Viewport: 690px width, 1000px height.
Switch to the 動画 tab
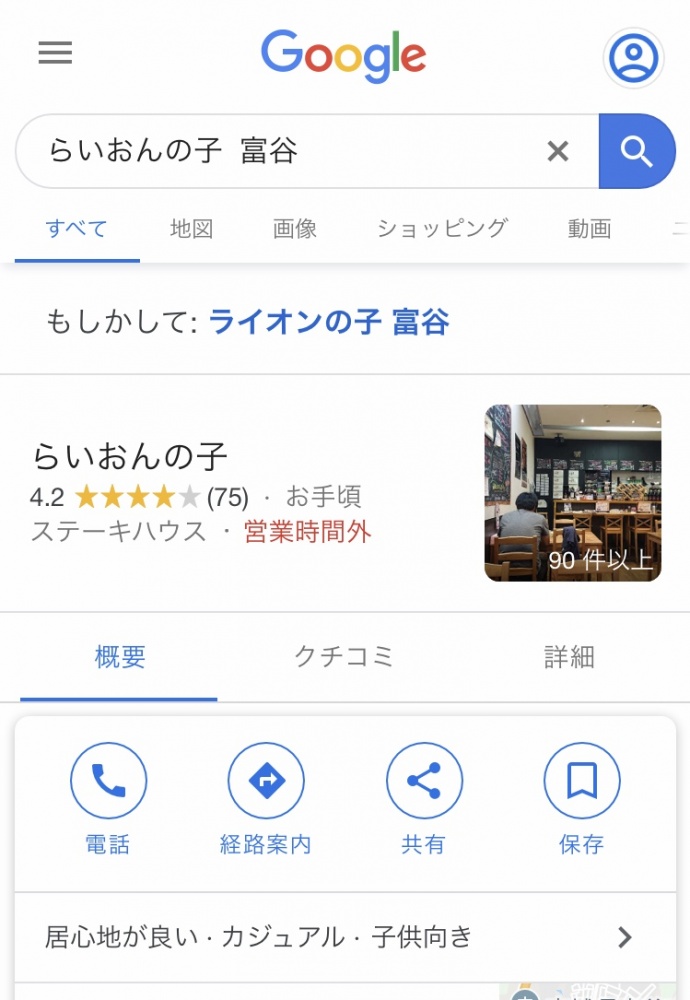pos(589,228)
